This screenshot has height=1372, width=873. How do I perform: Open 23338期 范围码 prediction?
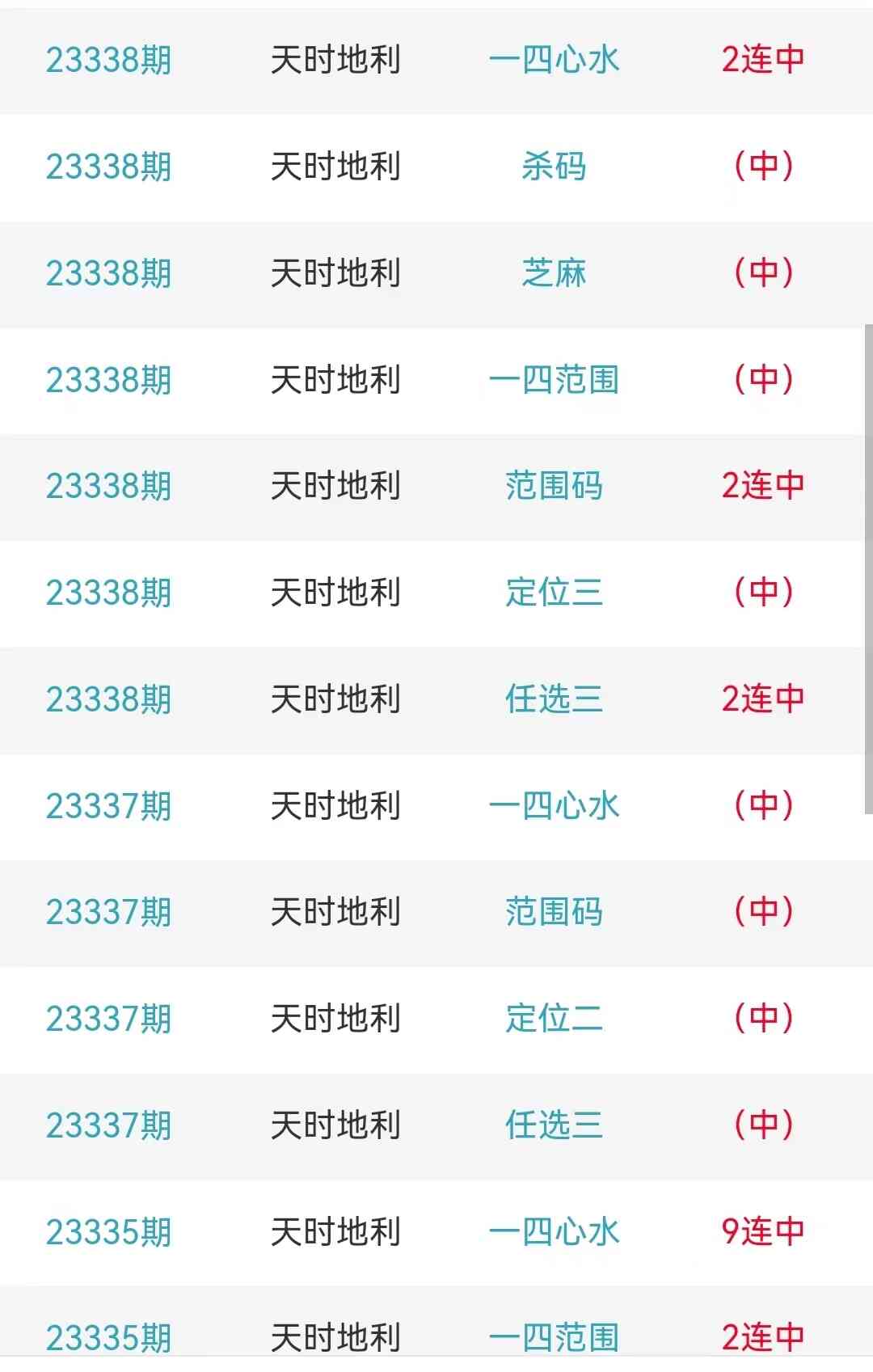(554, 486)
